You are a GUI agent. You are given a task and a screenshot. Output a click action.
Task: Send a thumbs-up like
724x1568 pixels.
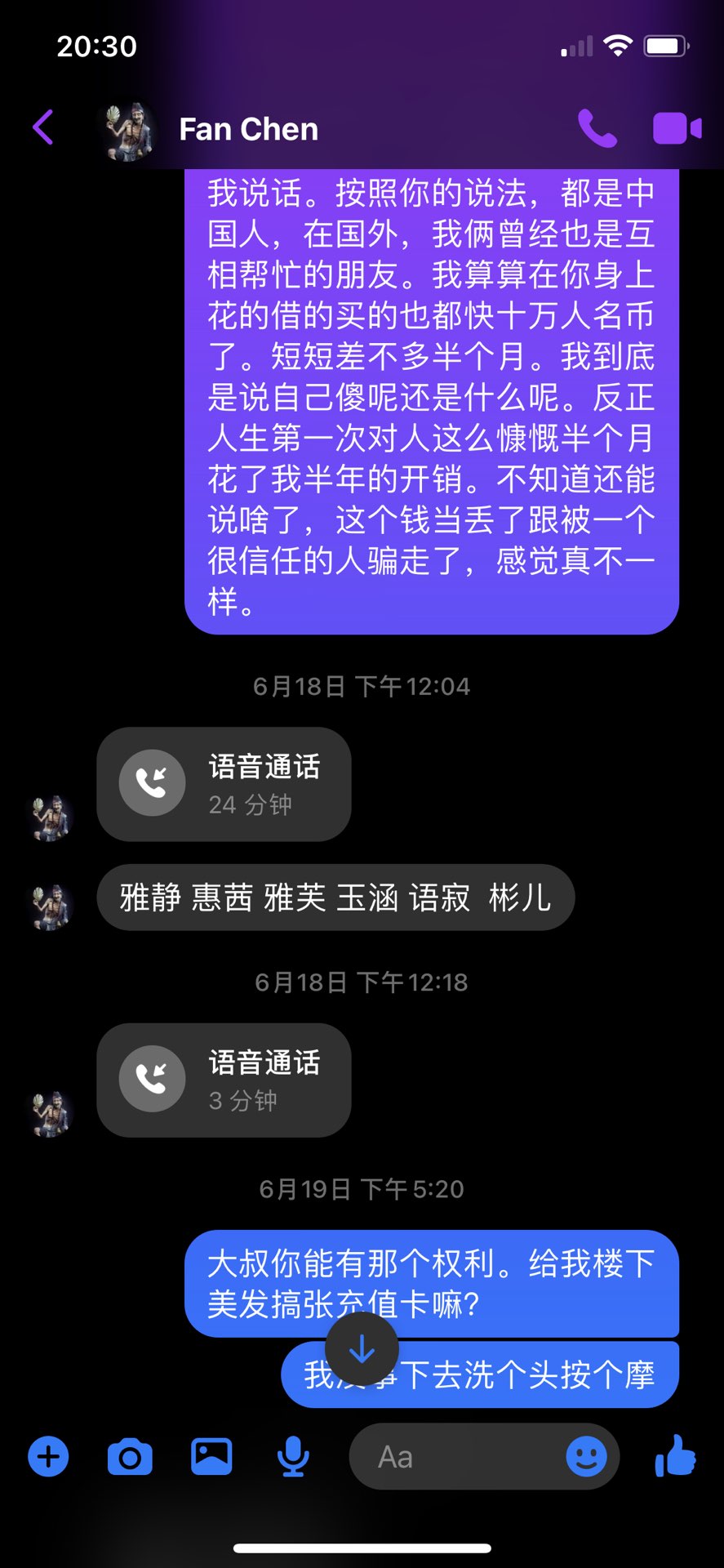pyautogui.click(x=676, y=1455)
